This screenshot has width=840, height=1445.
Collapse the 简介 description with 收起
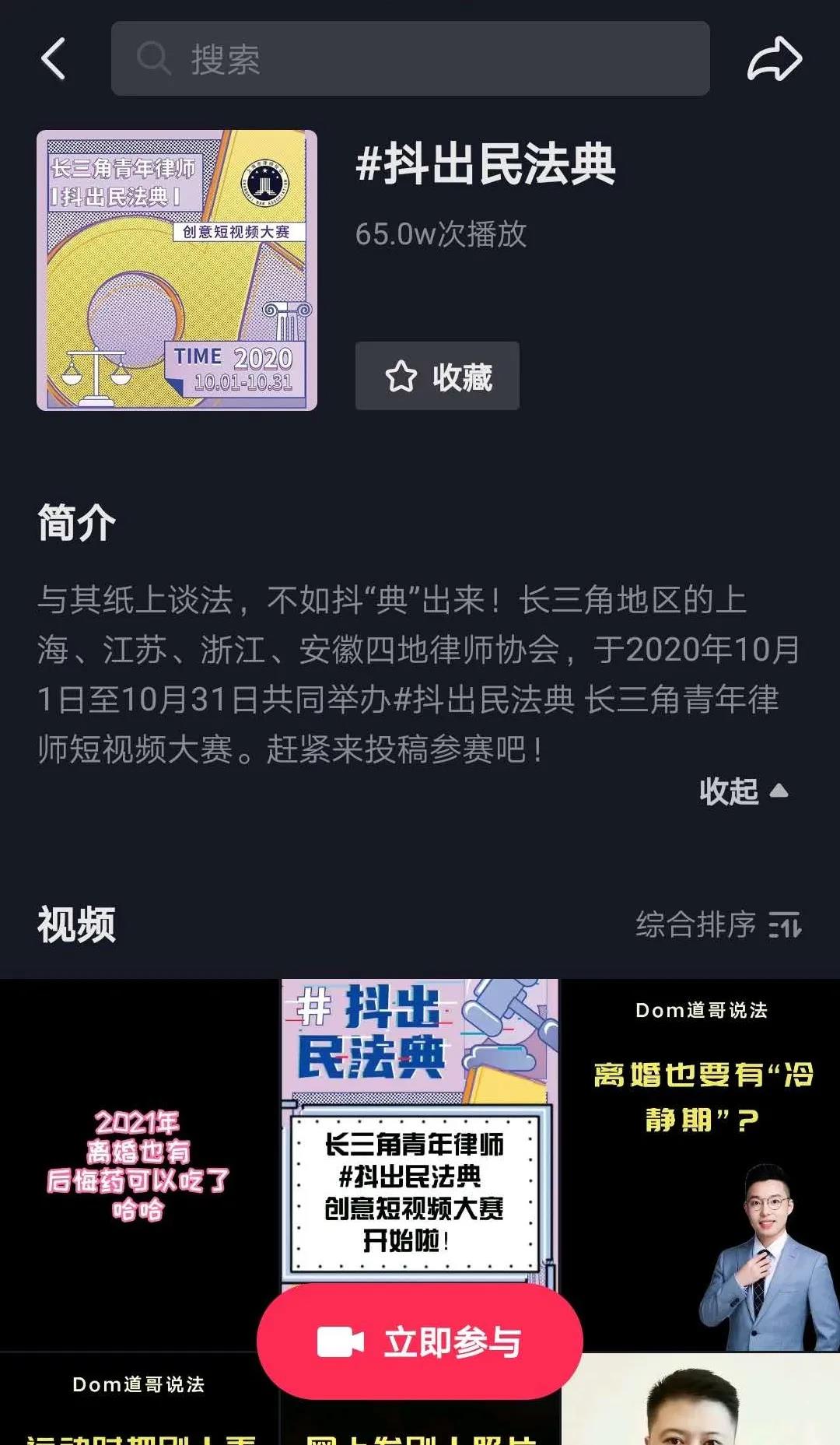[743, 791]
